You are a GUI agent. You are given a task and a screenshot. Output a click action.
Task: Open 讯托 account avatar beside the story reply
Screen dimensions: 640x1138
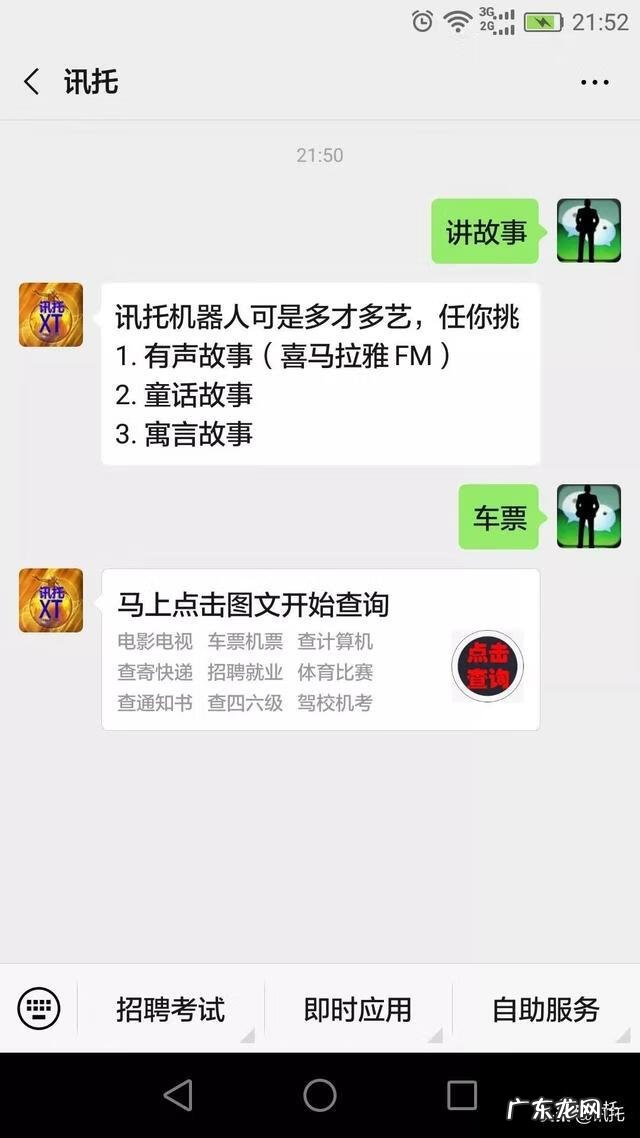coord(51,314)
